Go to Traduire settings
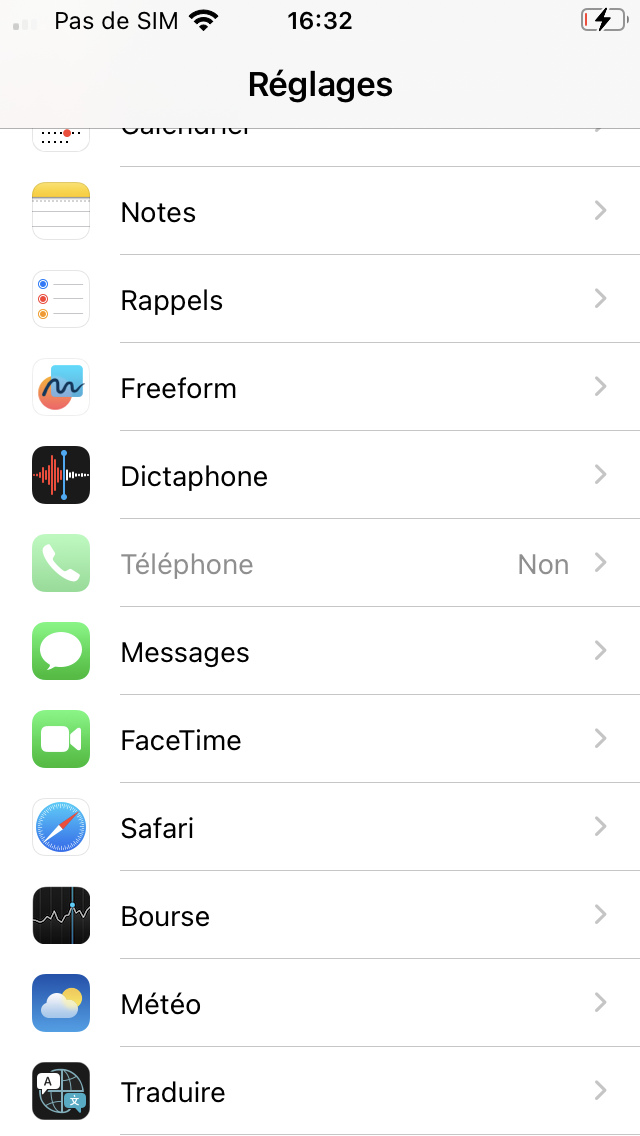This screenshot has height=1136, width=640. point(320,1092)
